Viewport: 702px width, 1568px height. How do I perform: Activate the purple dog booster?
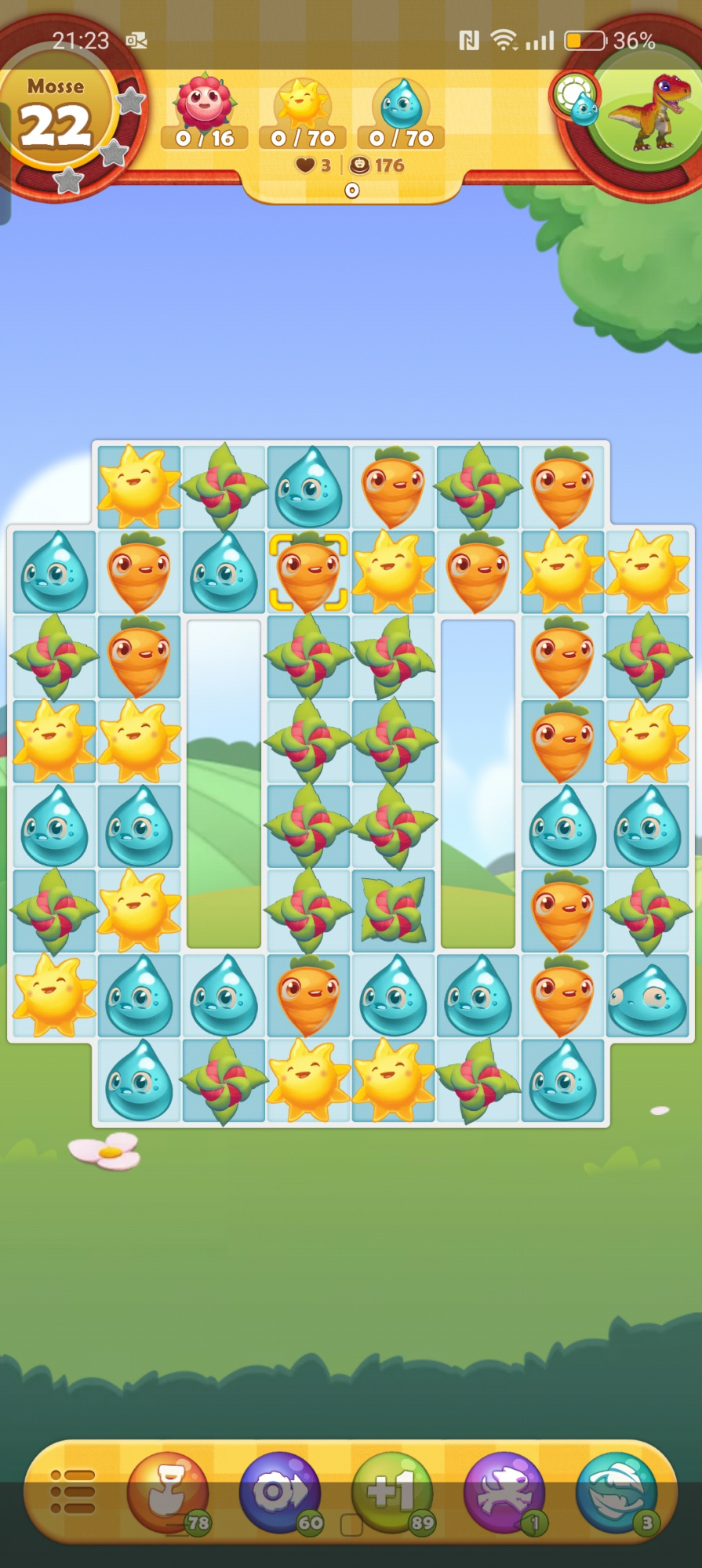[504, 1492]
